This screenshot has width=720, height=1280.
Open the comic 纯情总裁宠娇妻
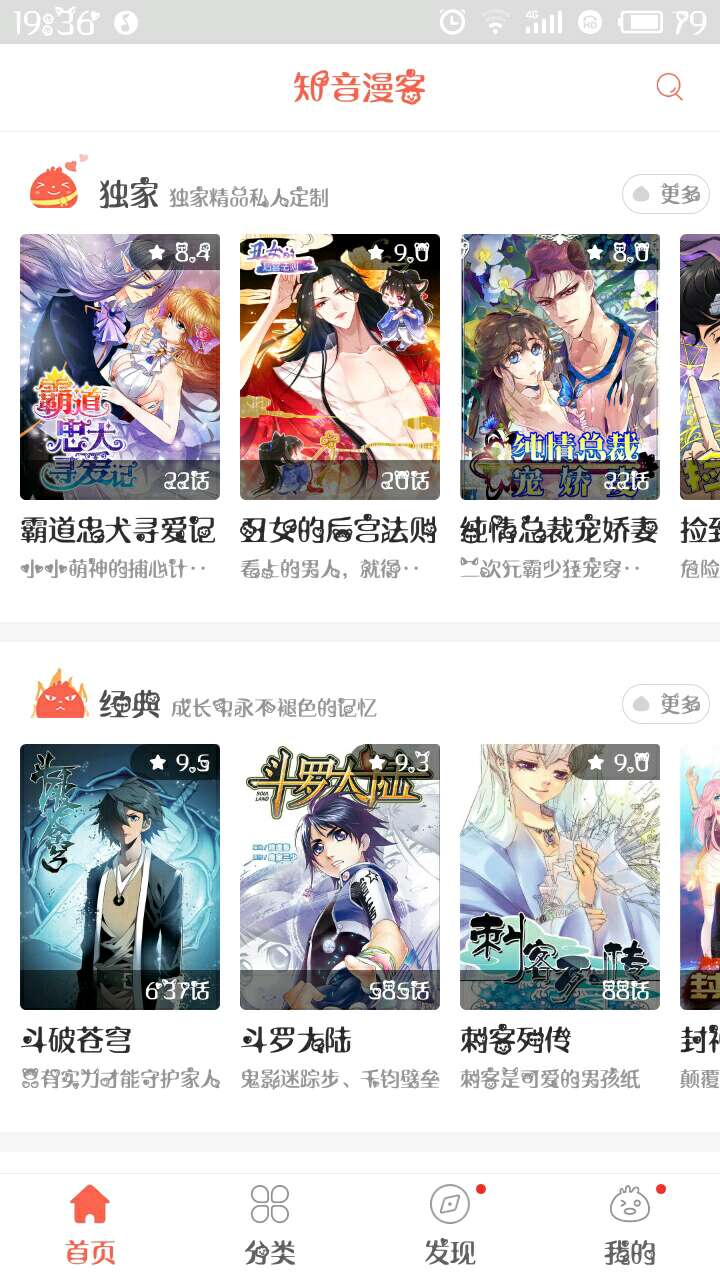tap(560, 367)
